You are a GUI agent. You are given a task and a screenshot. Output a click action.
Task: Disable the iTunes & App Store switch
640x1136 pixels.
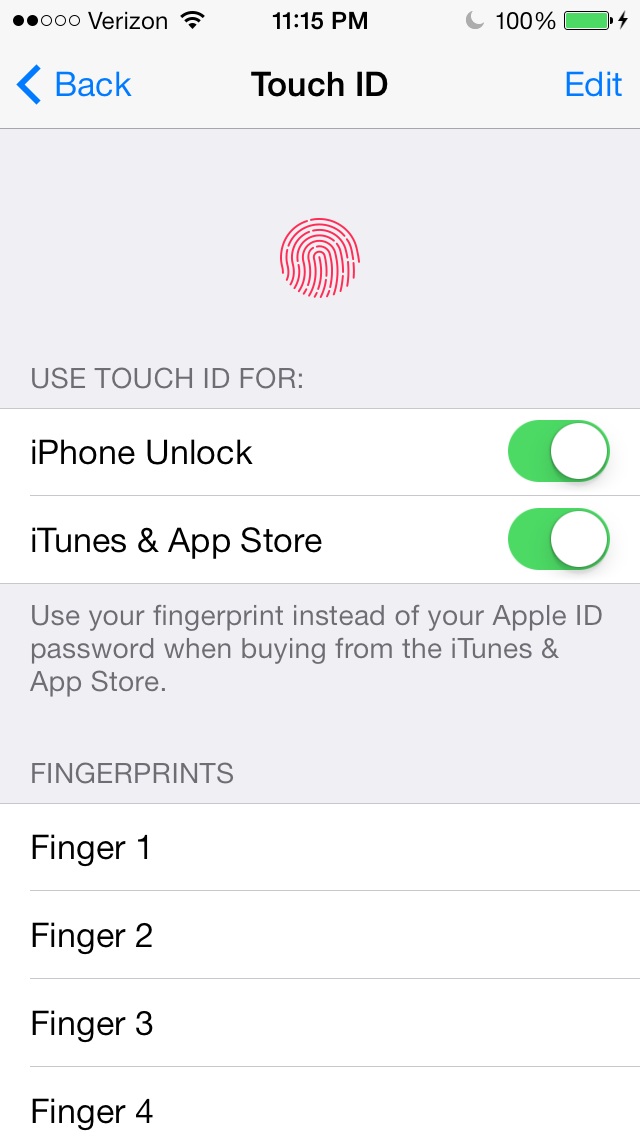558,540
